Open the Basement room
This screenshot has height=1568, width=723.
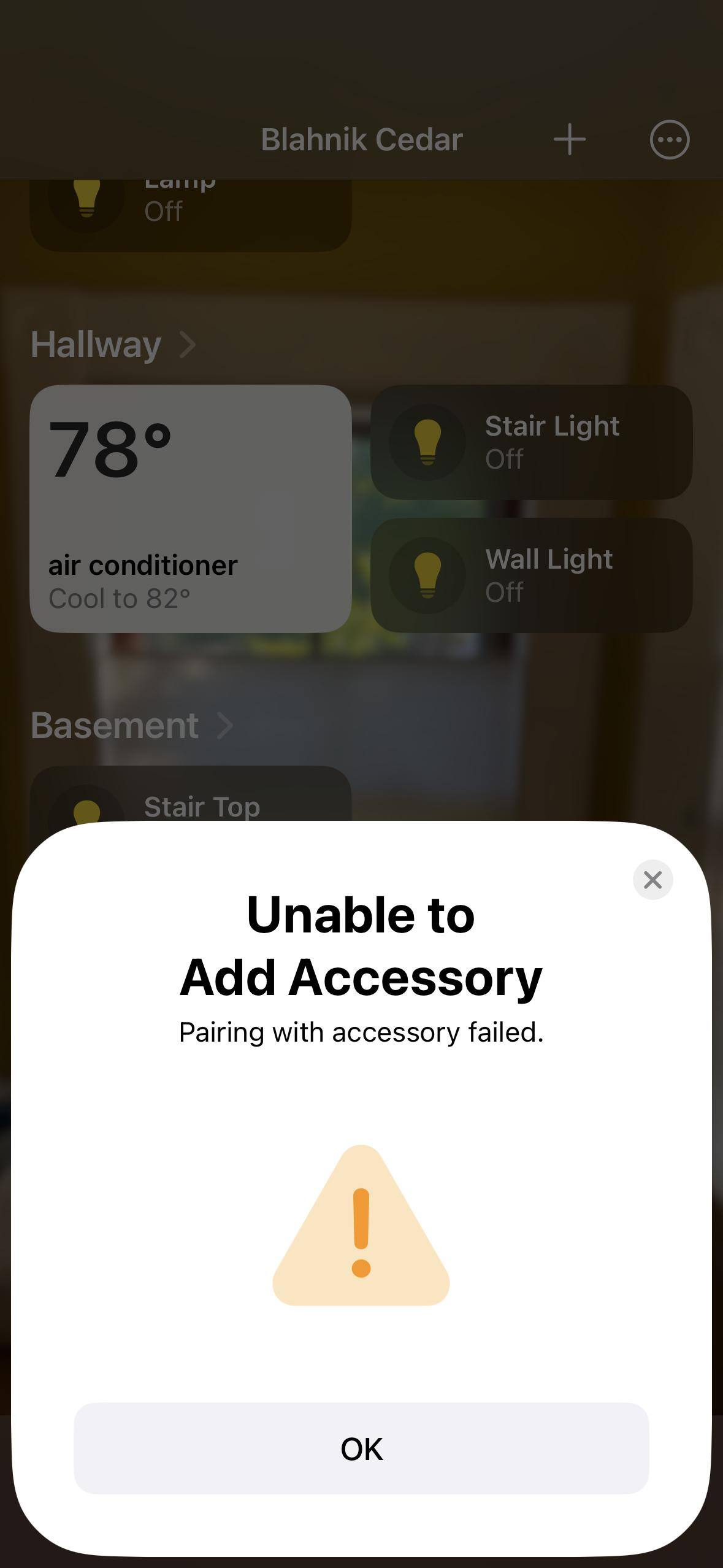tap(132, 726)
